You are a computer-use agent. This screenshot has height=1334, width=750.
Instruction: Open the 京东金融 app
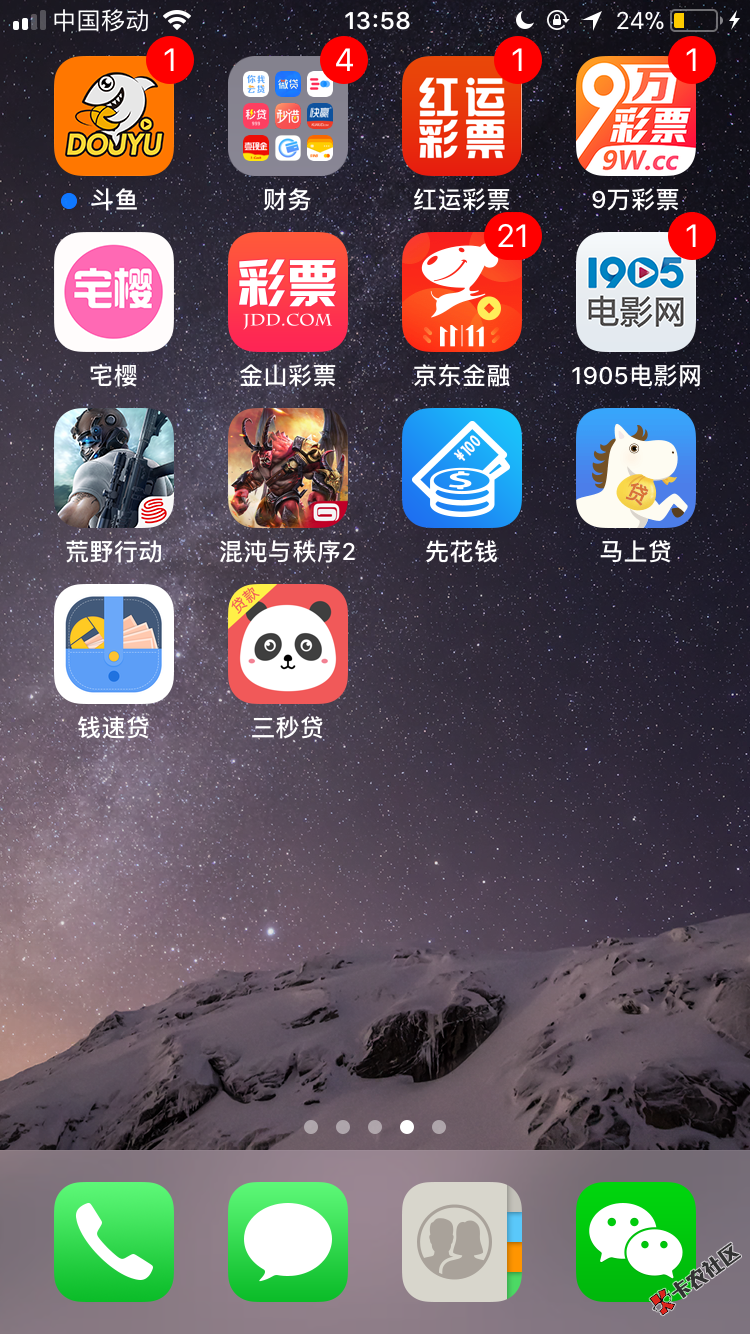pyautogui.click(x=462, y=292)
